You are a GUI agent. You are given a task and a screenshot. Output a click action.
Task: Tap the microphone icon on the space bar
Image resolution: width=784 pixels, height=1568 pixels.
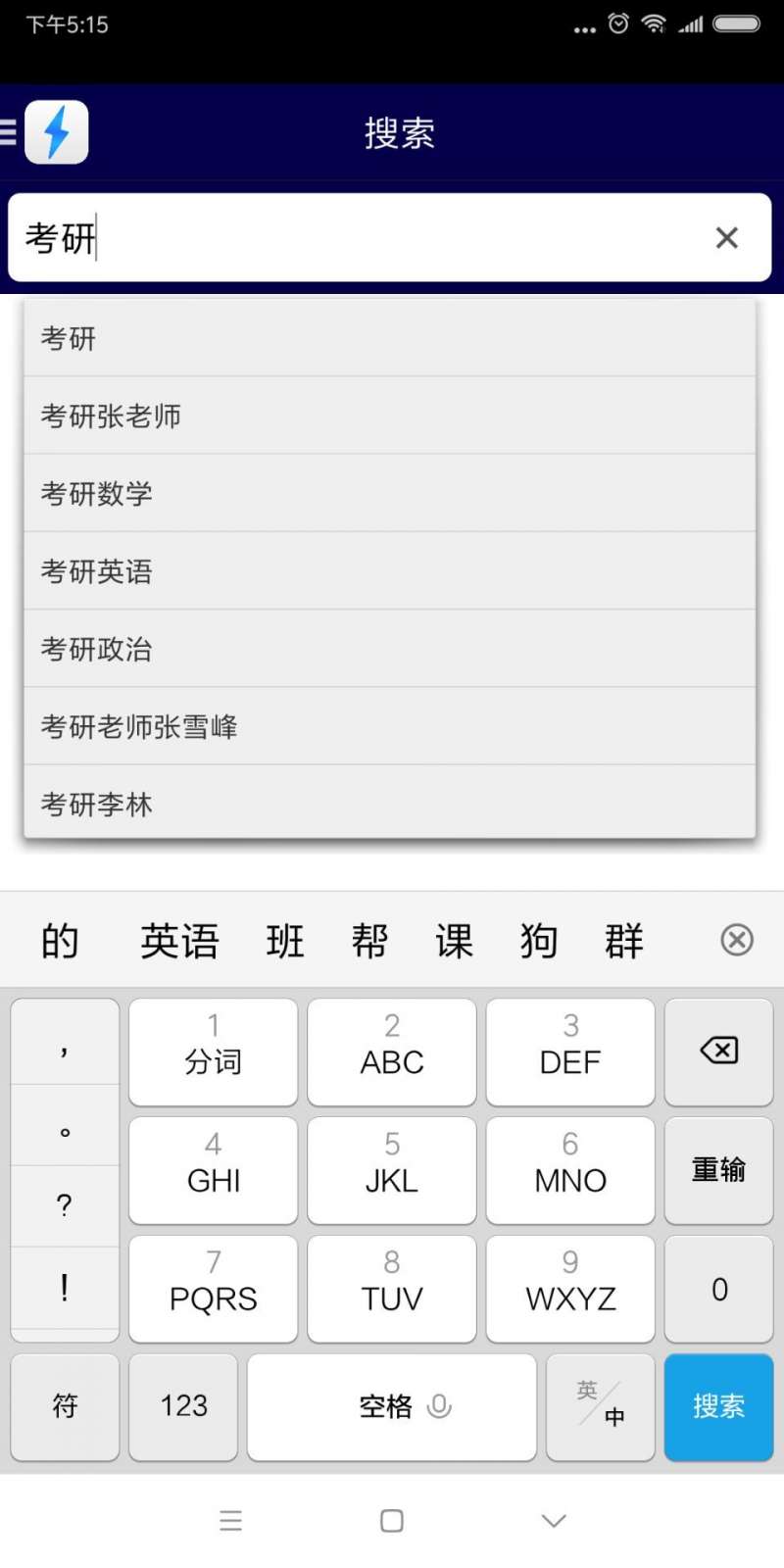point(437,1405)
